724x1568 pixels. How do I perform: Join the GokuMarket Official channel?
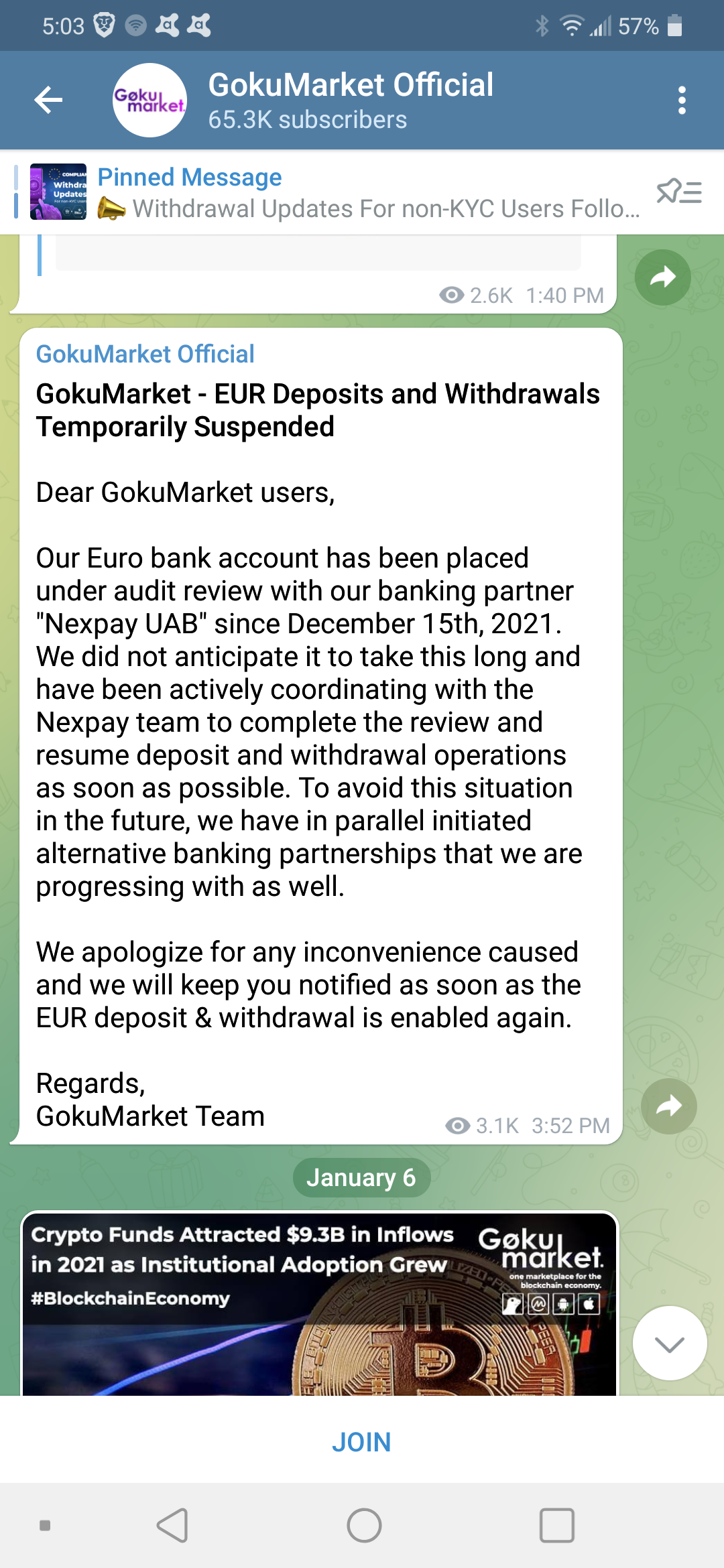coord(361,1442)
